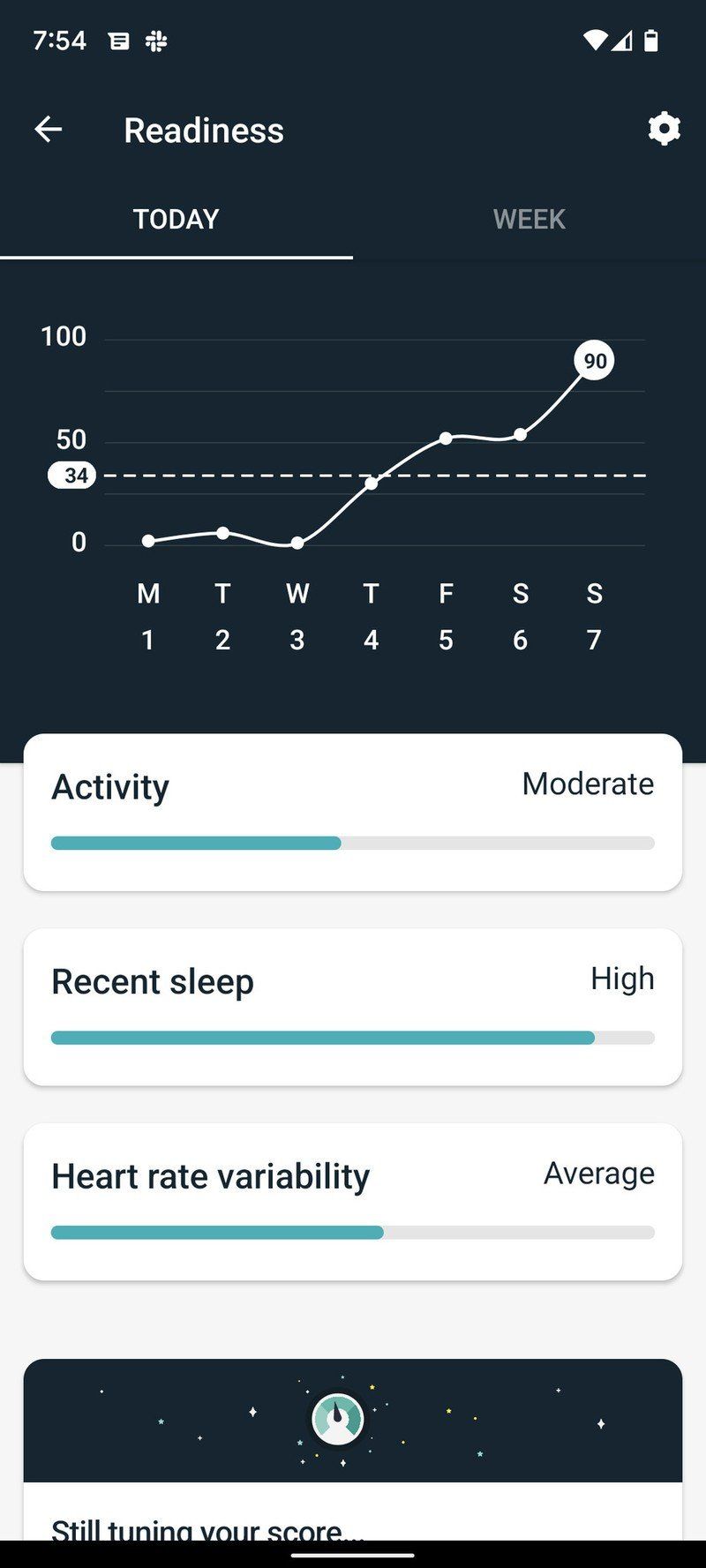
Task: Tap the Slack notification icon in status bar
Action: pos(155,41)
